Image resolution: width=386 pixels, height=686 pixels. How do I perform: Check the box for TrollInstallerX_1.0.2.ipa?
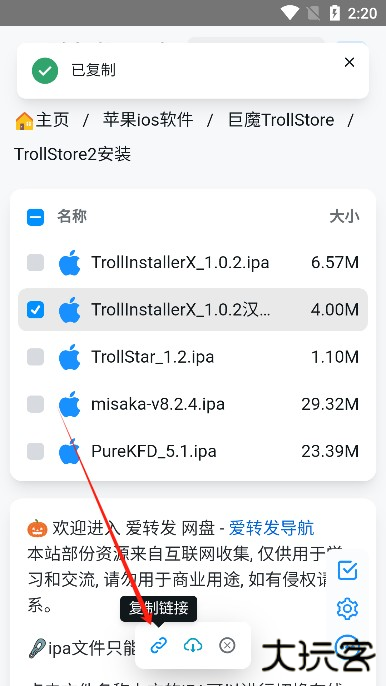pos(35,262)
